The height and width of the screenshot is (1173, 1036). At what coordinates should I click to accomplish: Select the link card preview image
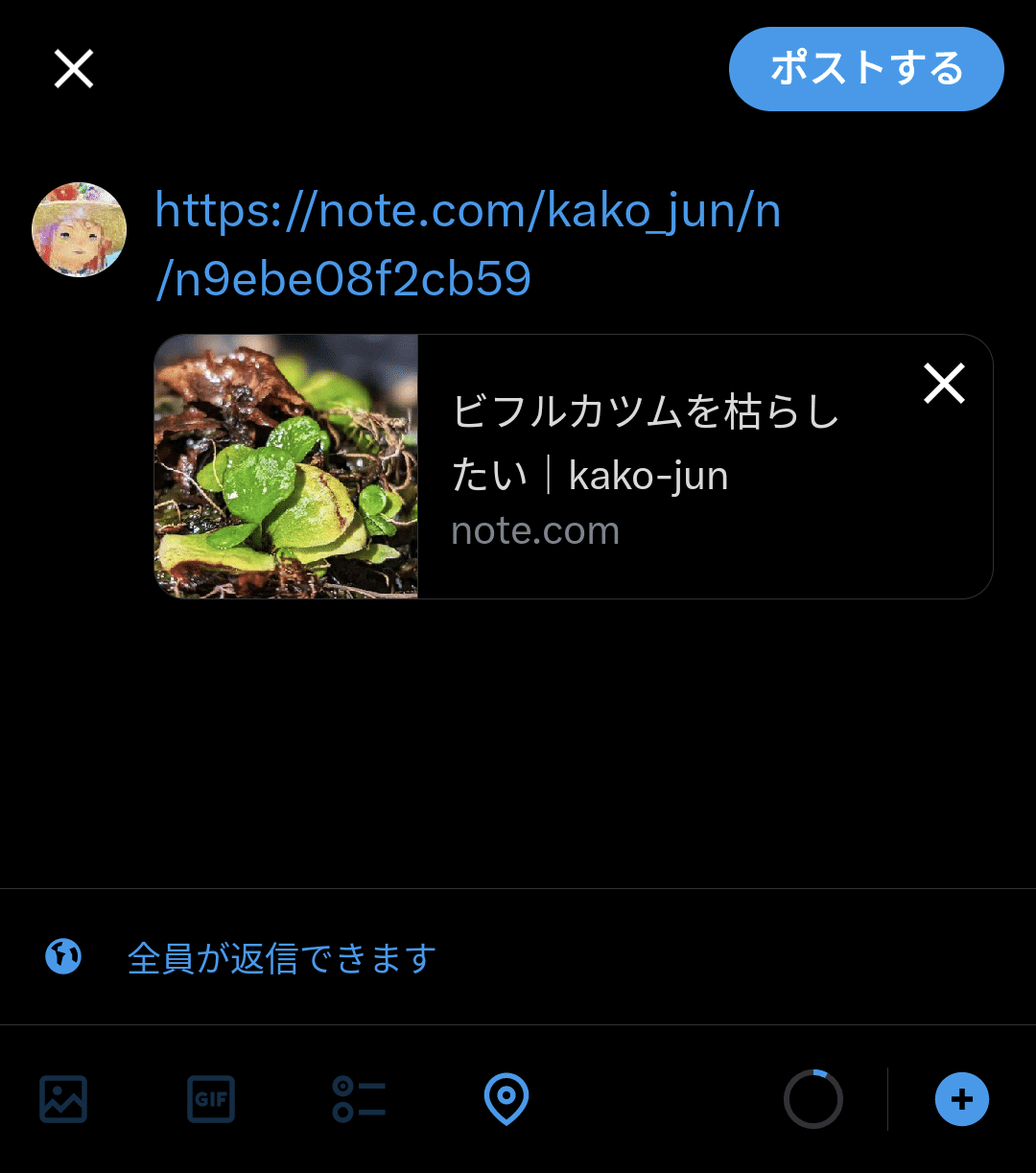pyautogui.click(x=285, y=467)
